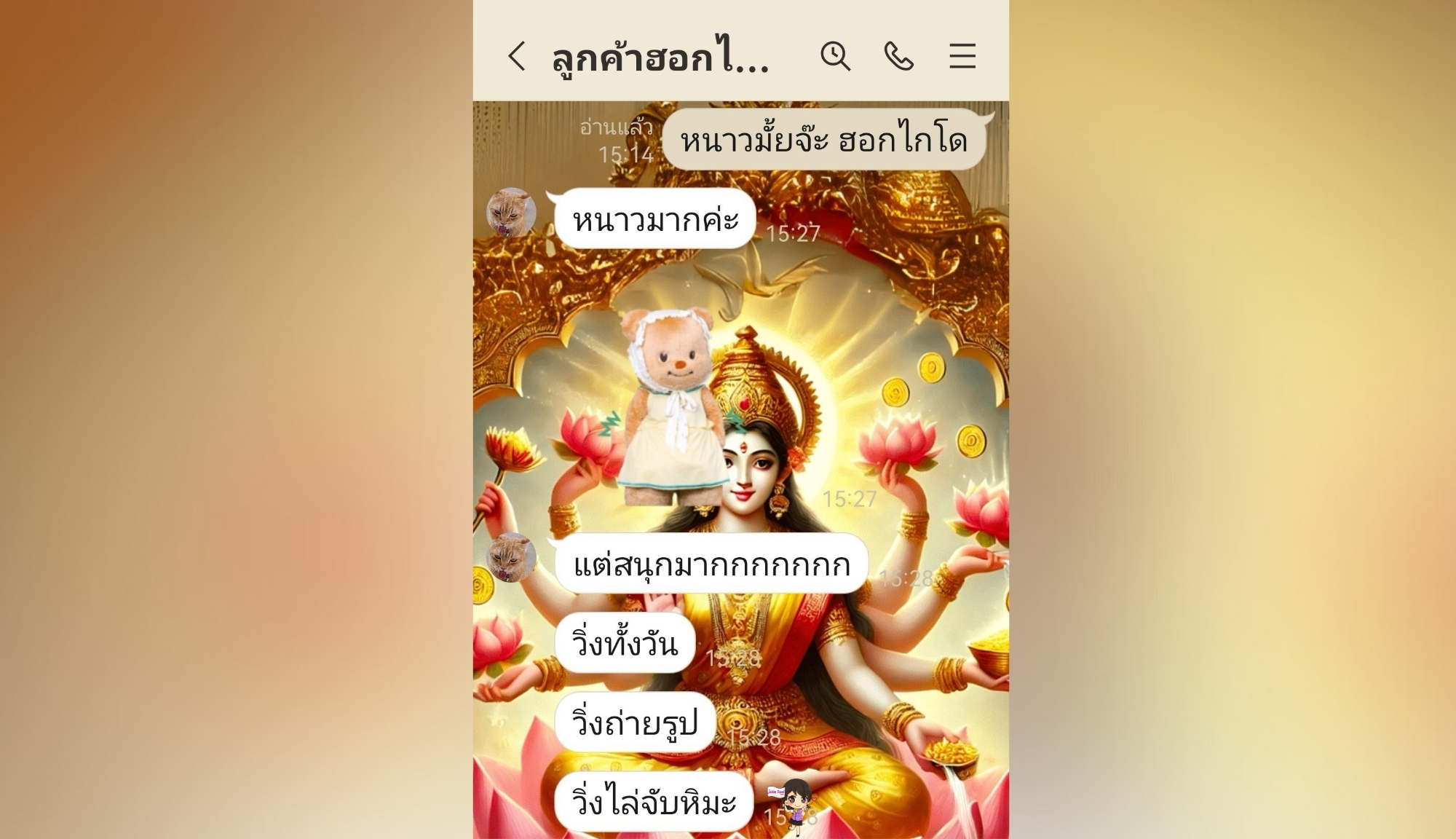Open sender's avatar beside หนาวมากค่ะ
This screenshot has height=839, width=1456.
[511, 213]
